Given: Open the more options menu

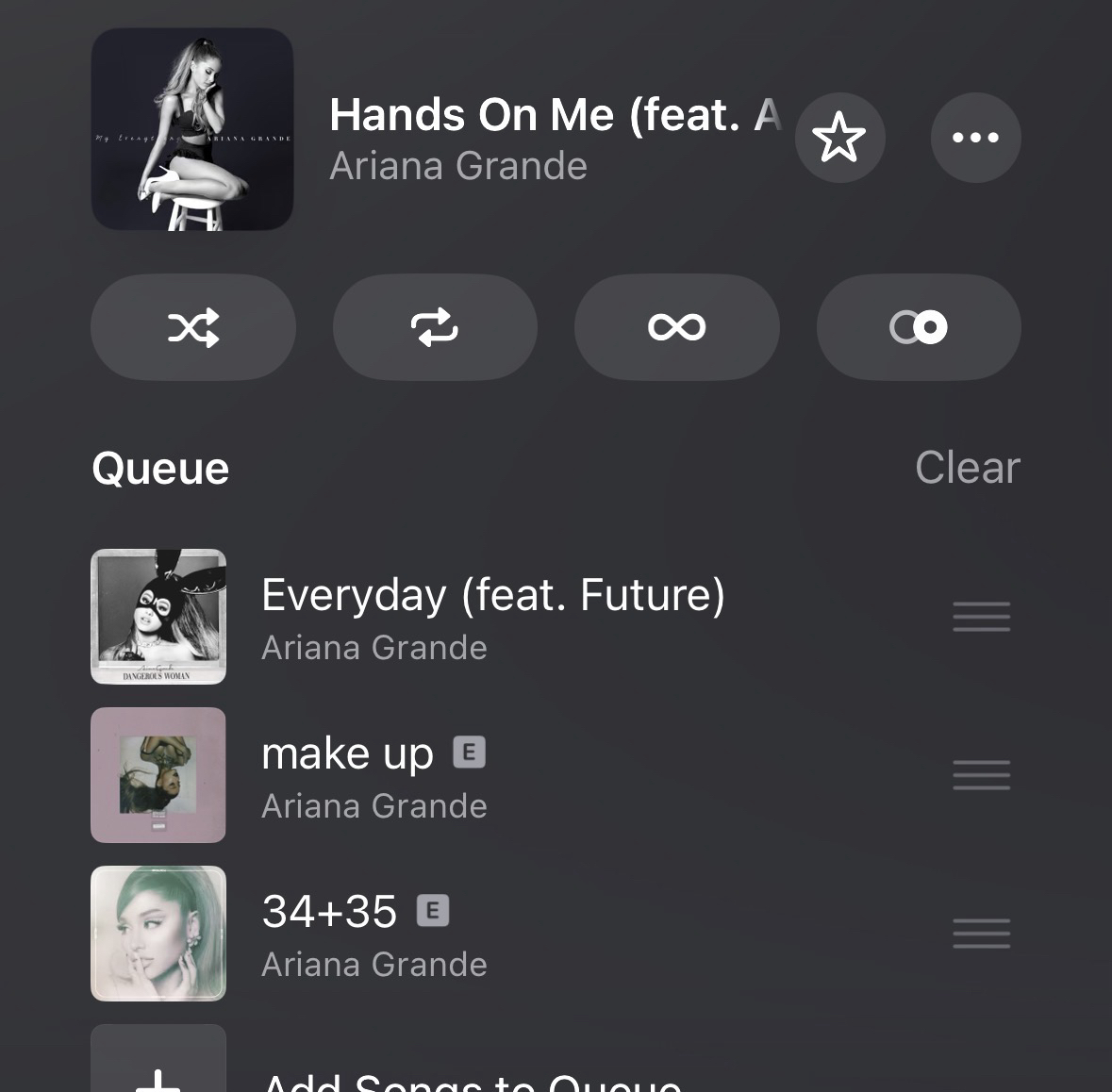Looking at the screenshot, I should point(975,138).
